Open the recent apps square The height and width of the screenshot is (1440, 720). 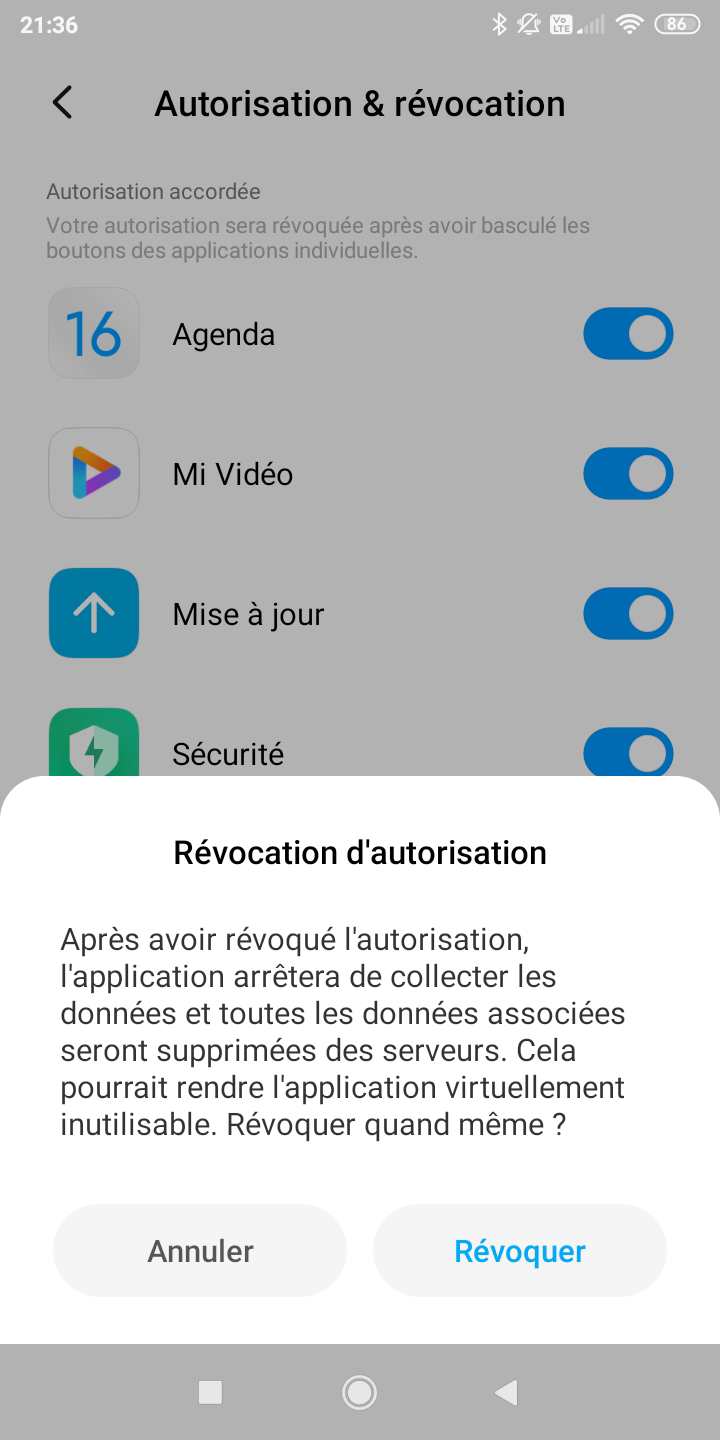(210, 1392)
